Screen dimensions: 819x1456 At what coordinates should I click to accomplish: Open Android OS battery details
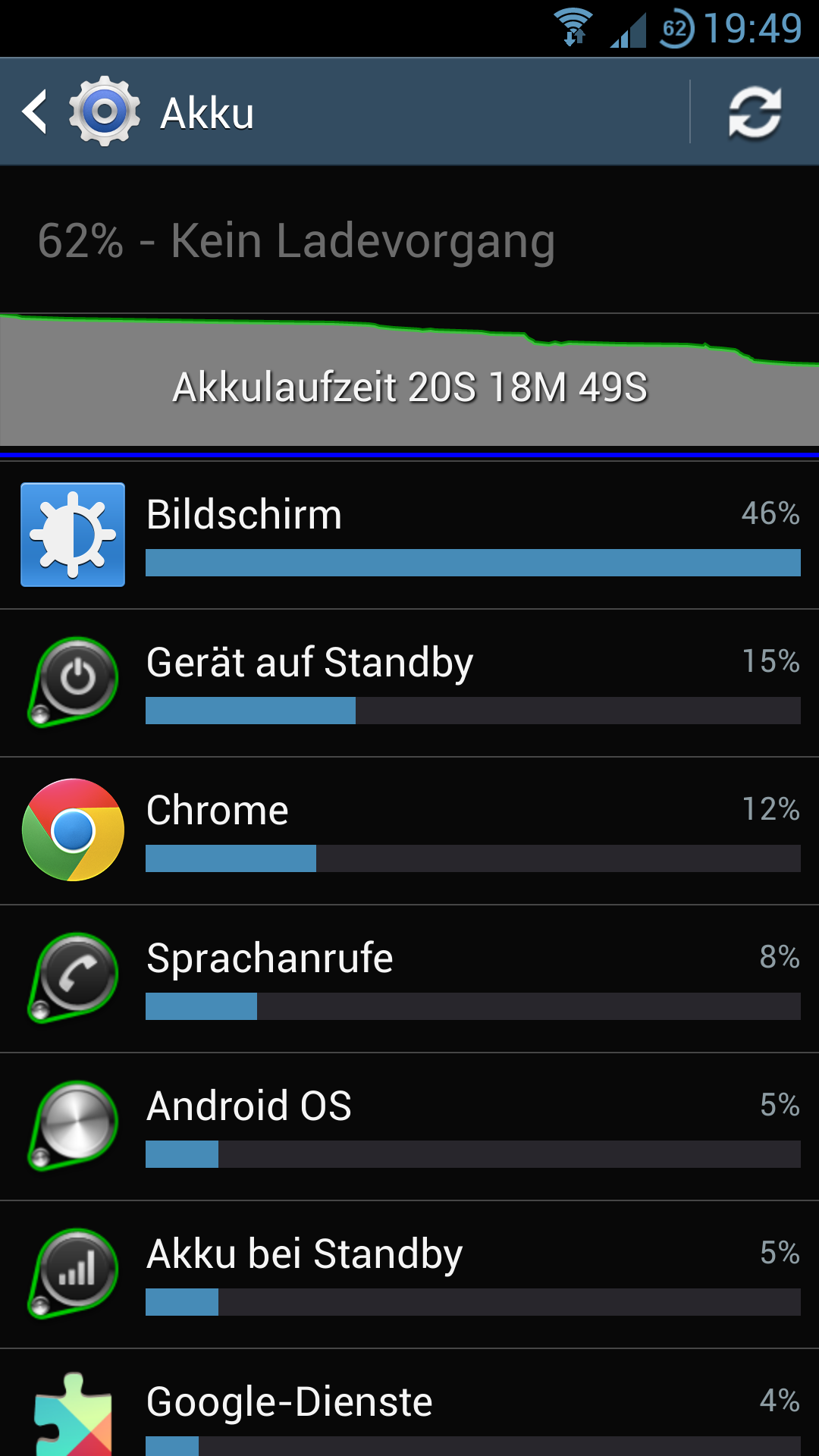pos(409,1127)
